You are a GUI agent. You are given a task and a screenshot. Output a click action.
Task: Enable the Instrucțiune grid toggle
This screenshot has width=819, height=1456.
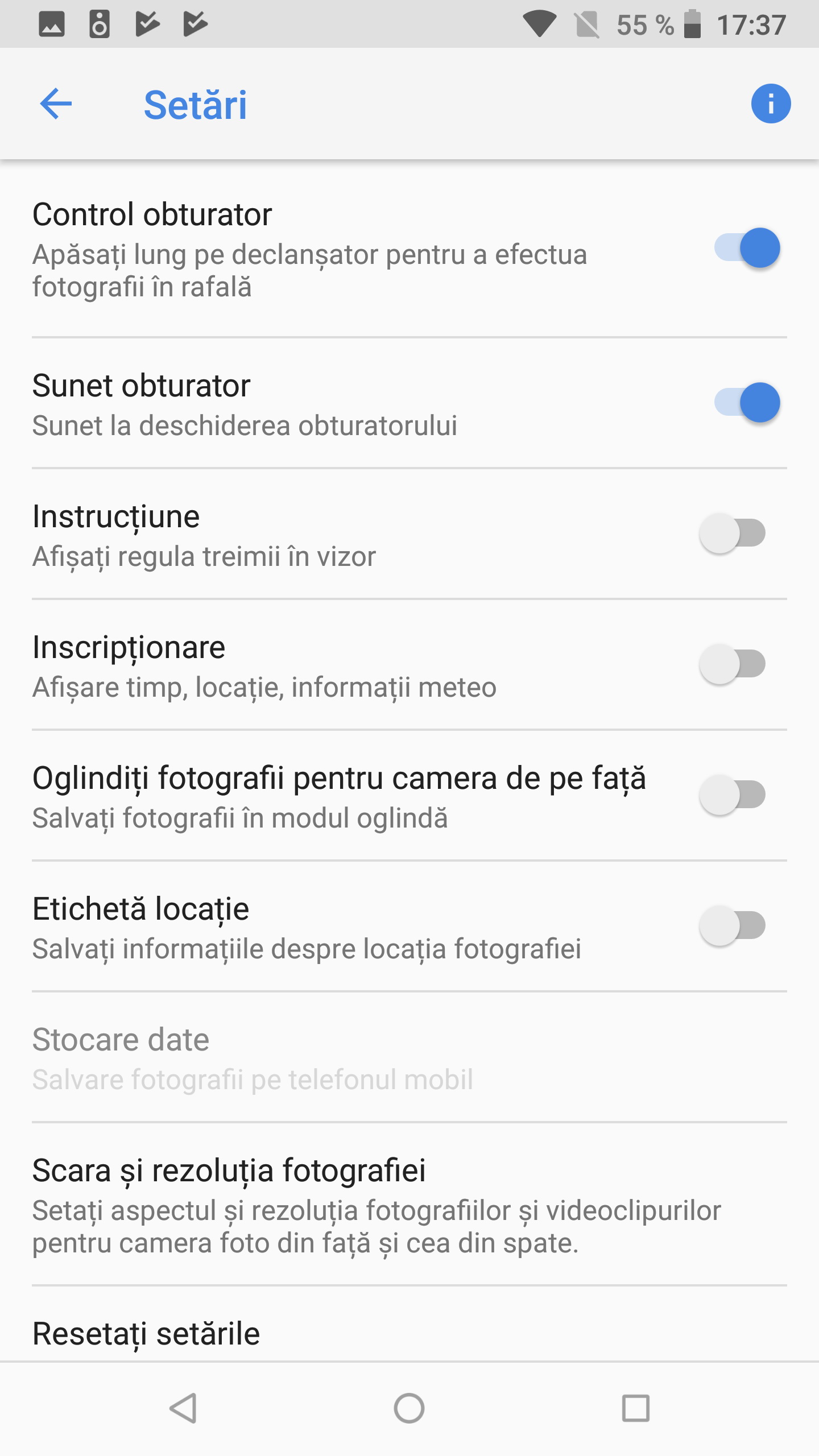[x=733, y=533]
